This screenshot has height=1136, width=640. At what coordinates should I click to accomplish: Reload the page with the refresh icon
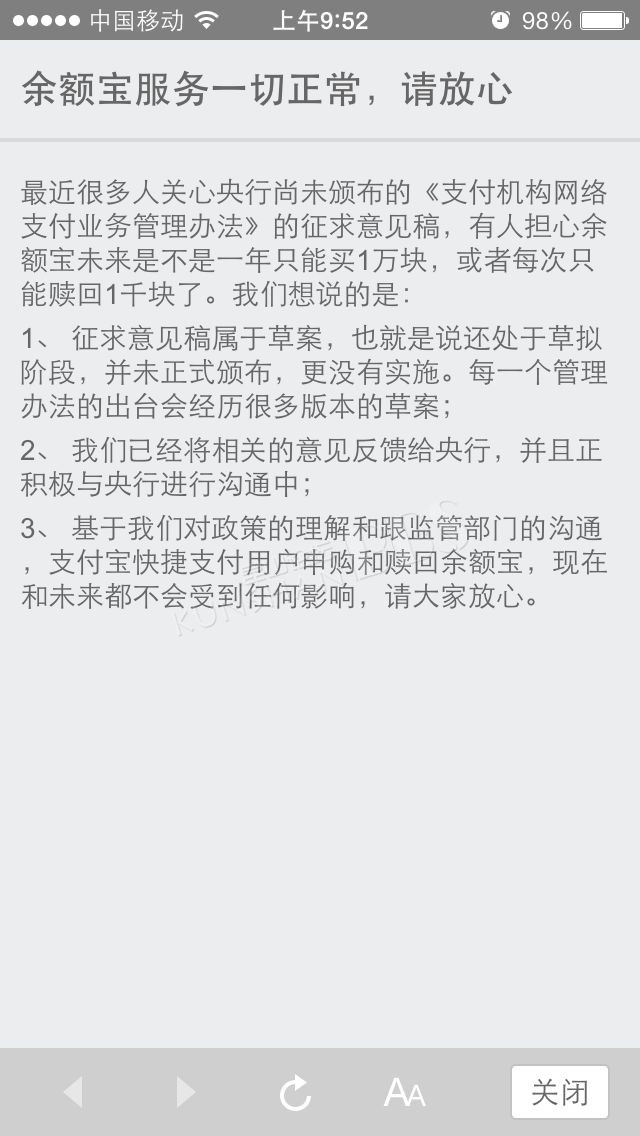296,1093
